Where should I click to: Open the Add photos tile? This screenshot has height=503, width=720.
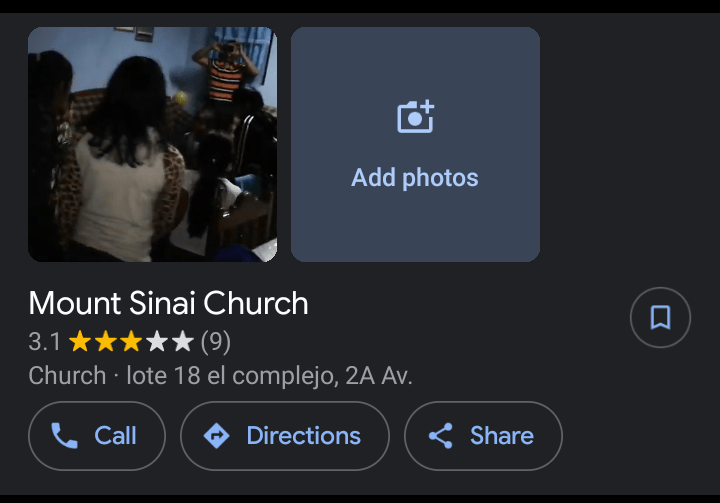tap(415, 145)
